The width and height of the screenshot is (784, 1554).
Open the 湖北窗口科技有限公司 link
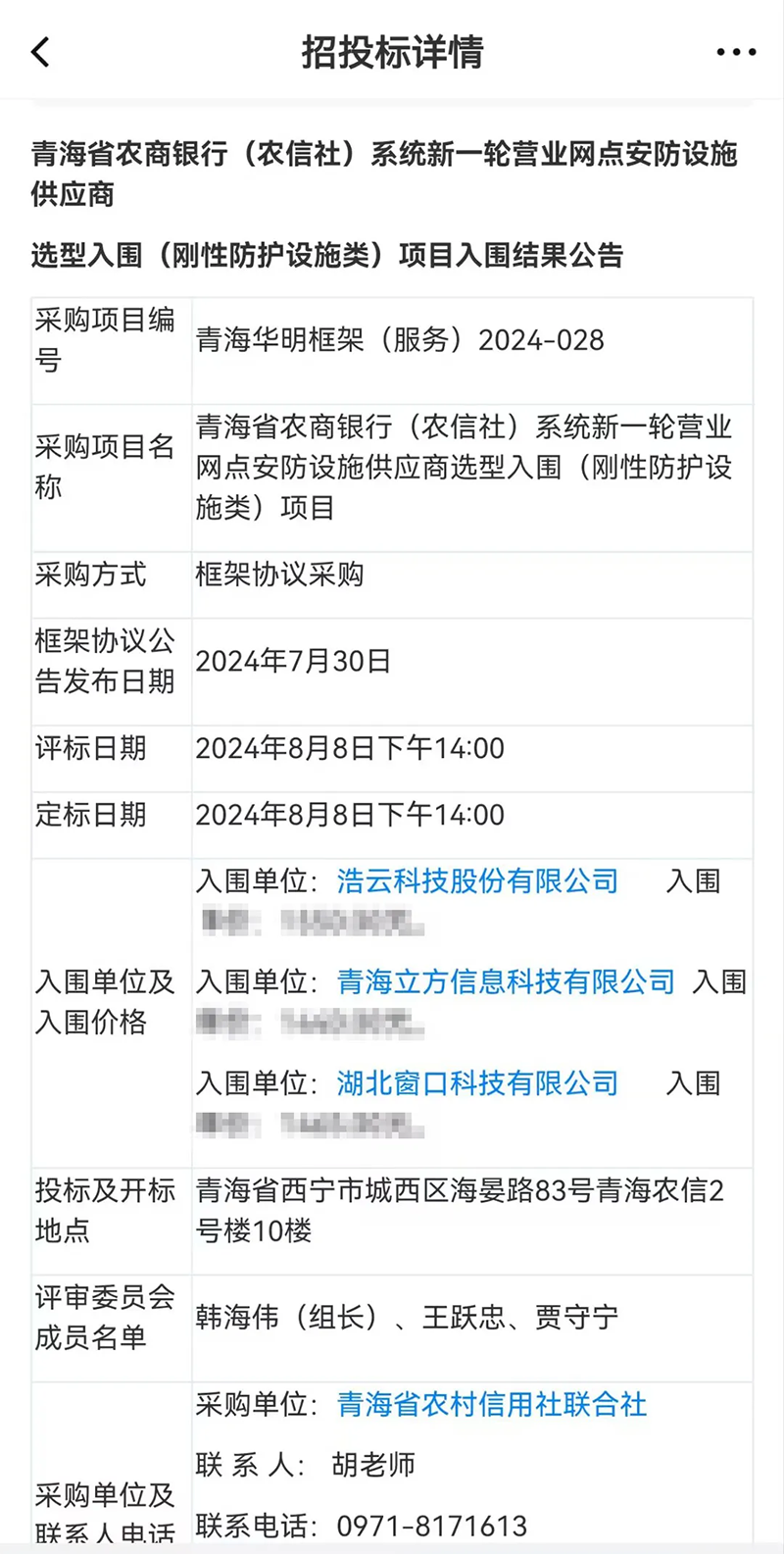[x=477, y=1082]
